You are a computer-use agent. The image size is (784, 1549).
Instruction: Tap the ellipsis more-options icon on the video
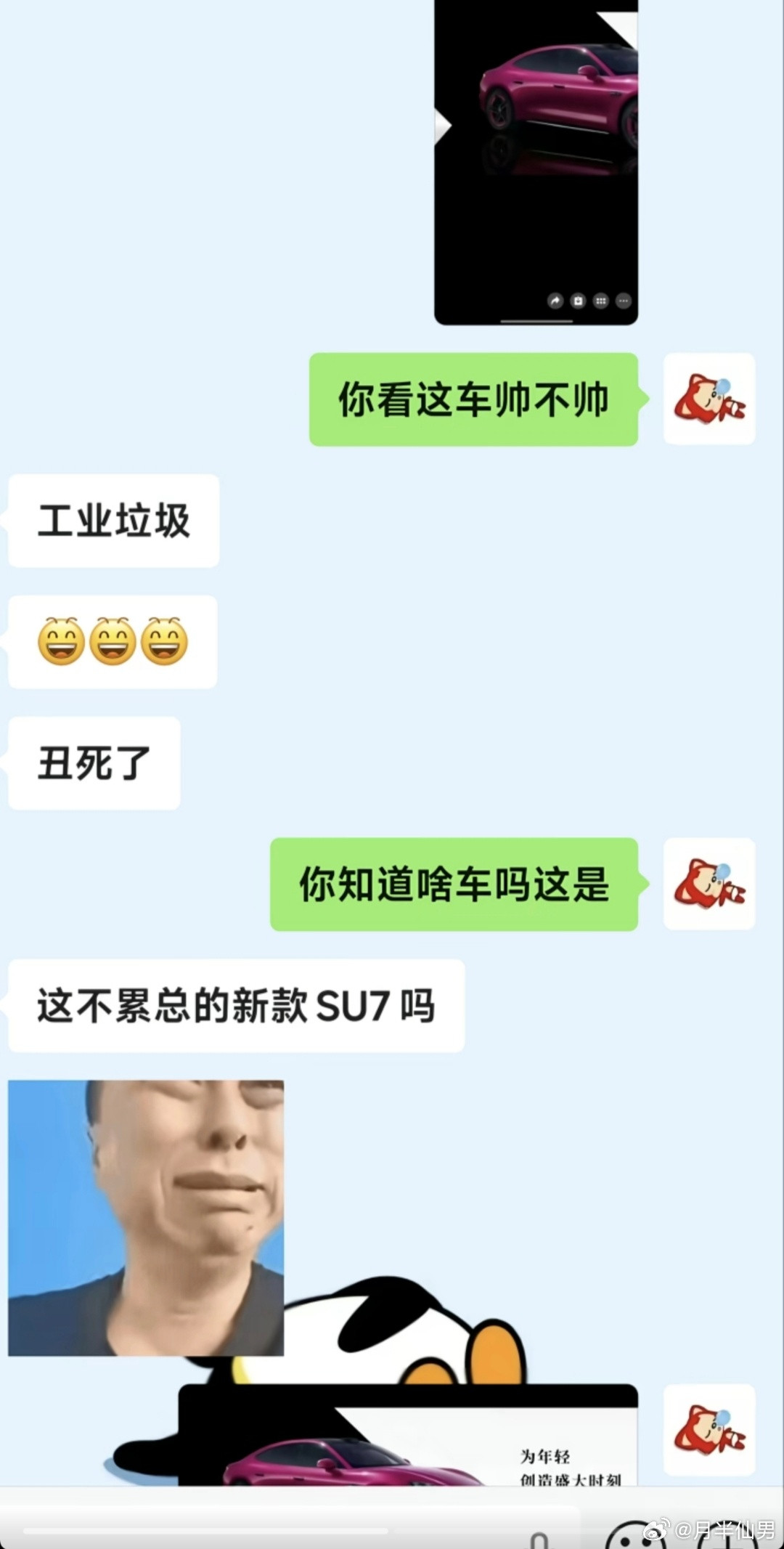[623, 301]
